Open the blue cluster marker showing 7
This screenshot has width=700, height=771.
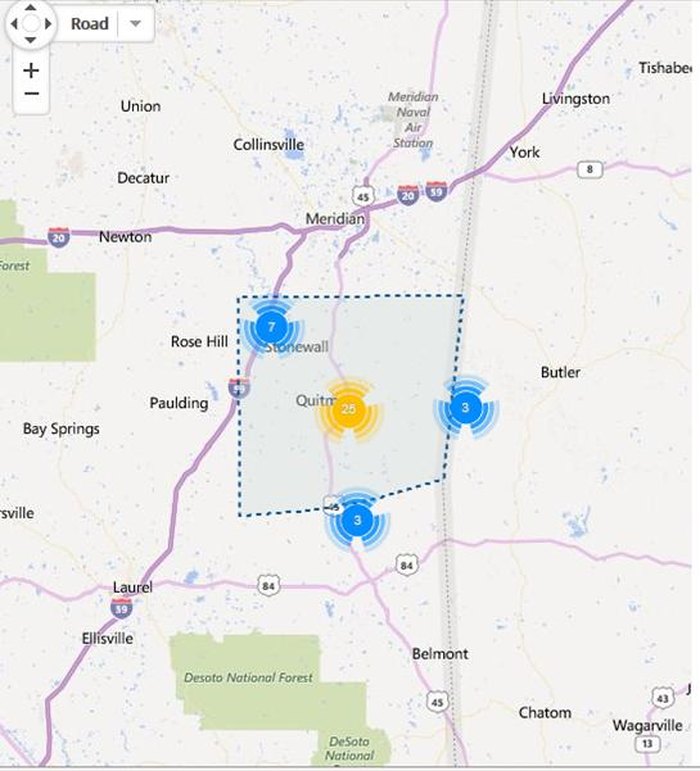[x=270, y=326]
